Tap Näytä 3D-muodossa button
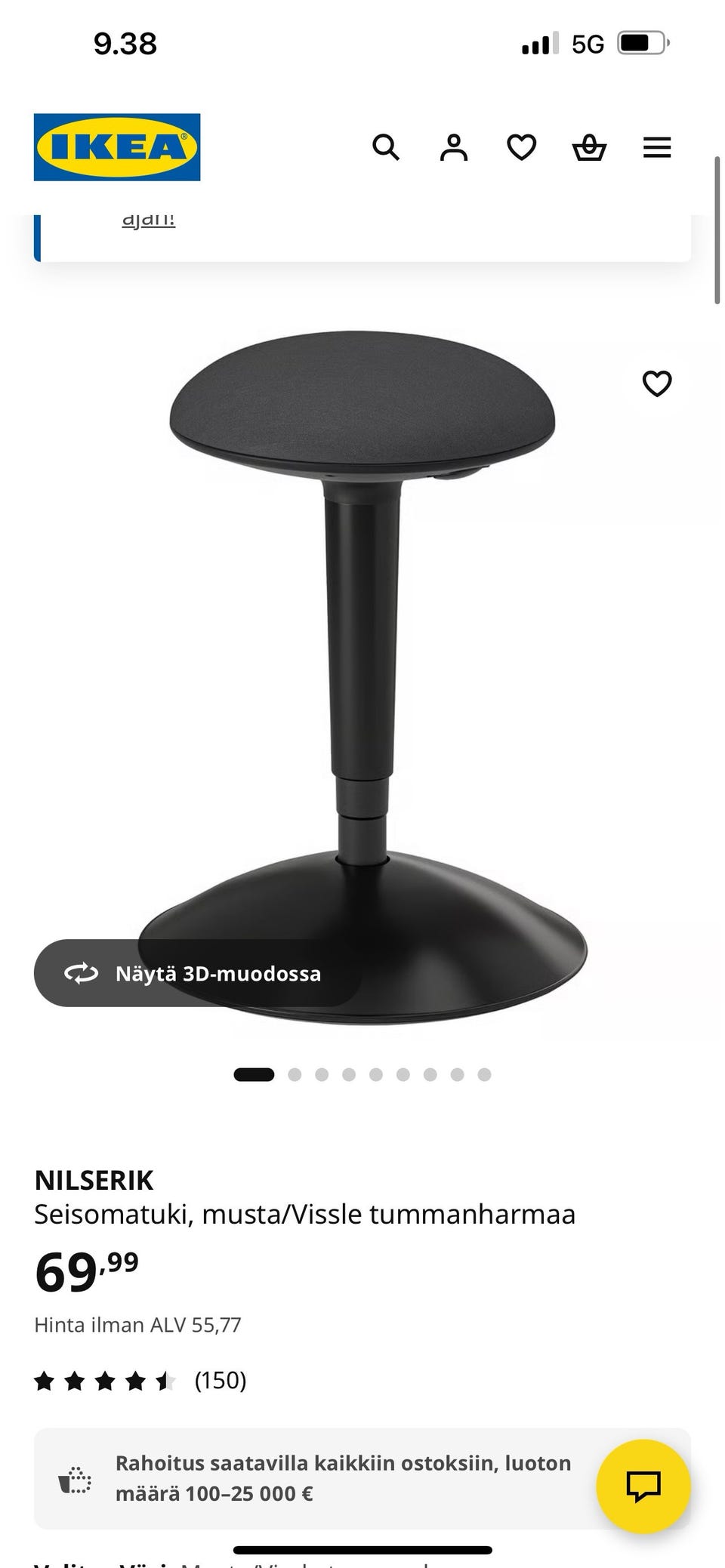 coord(198,973)
